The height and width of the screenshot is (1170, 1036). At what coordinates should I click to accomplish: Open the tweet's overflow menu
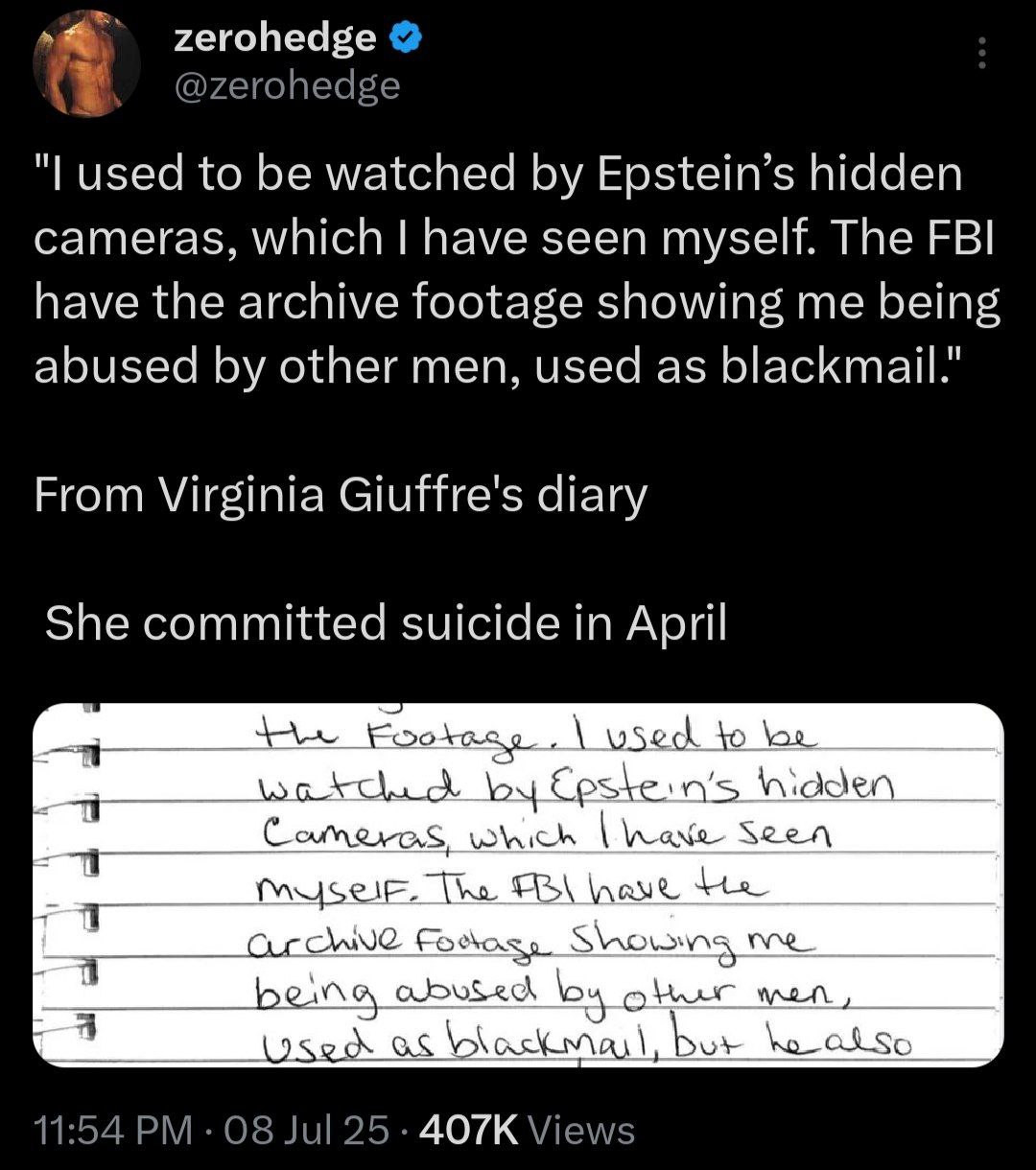pos(980,52)
